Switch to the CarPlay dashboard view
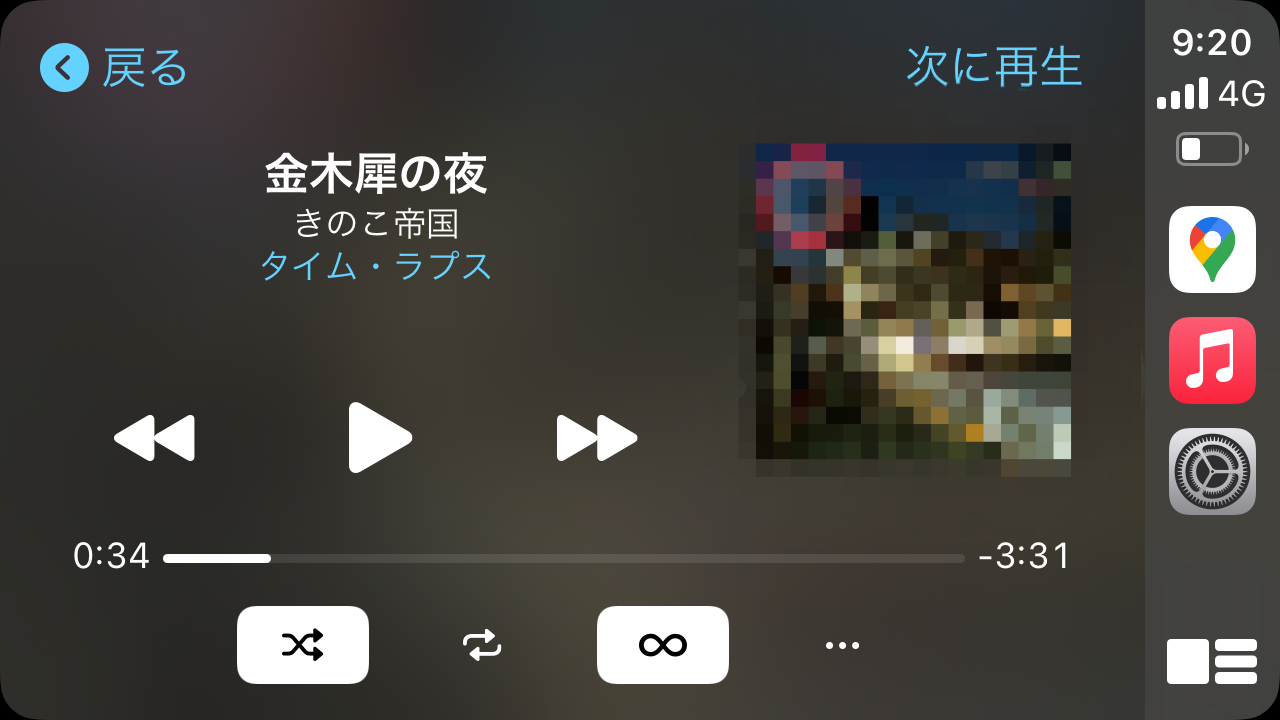1280x720 pixels. click(x=1212, y=661)
